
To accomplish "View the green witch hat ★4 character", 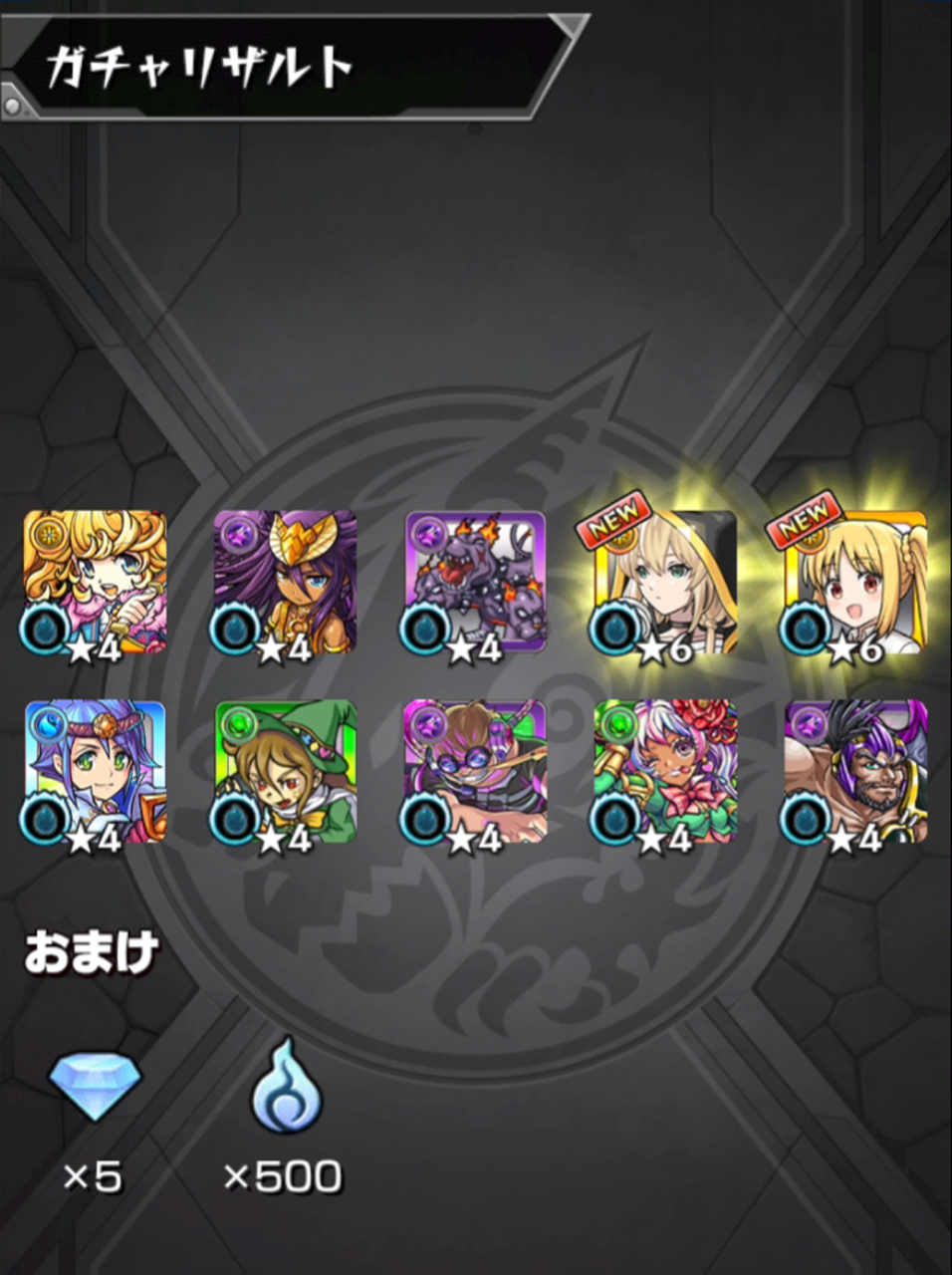I will (x=286, y=771).
